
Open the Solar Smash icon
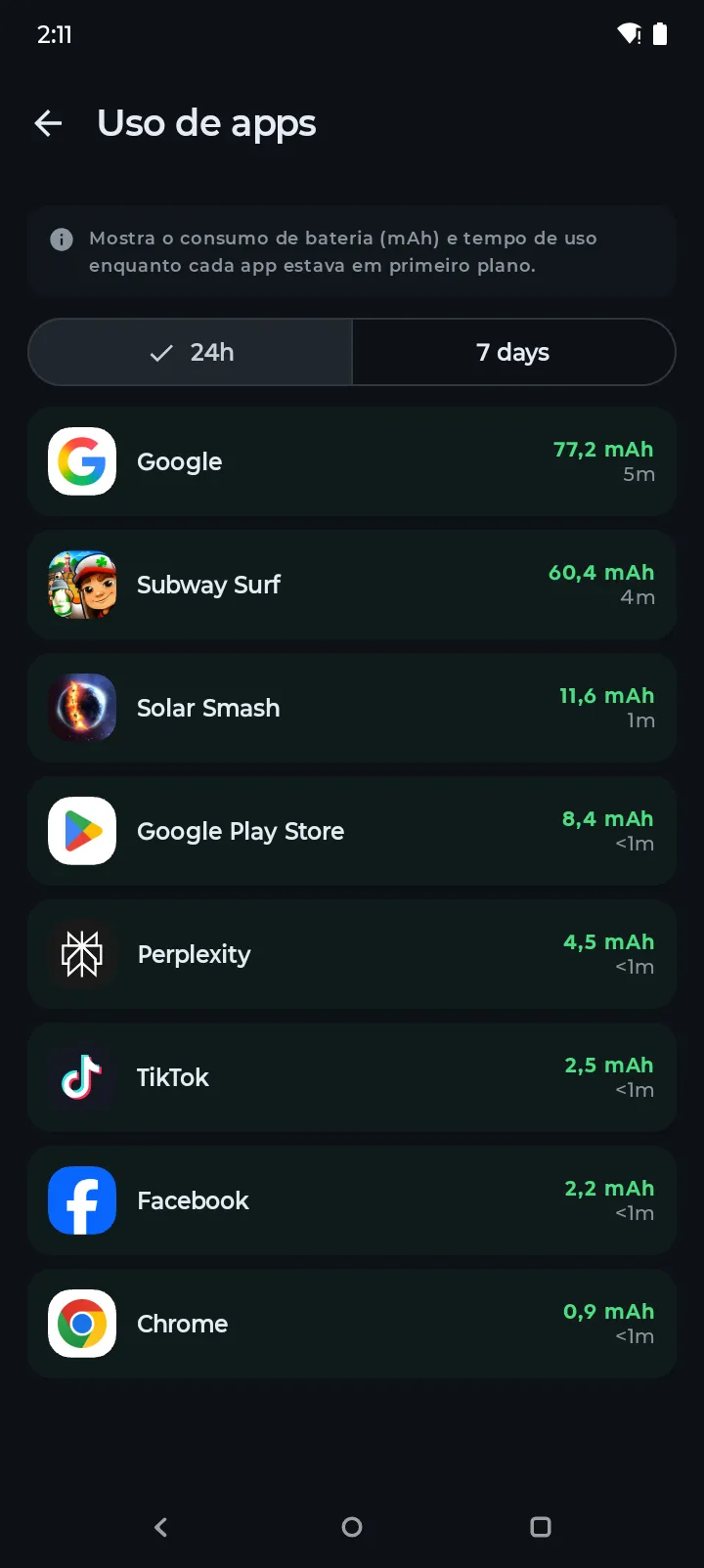pos(82,708)
